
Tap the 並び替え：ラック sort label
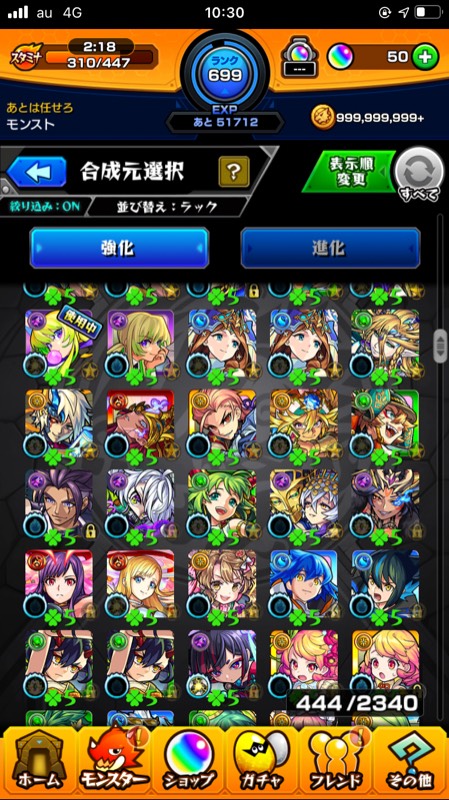(167, 206)
